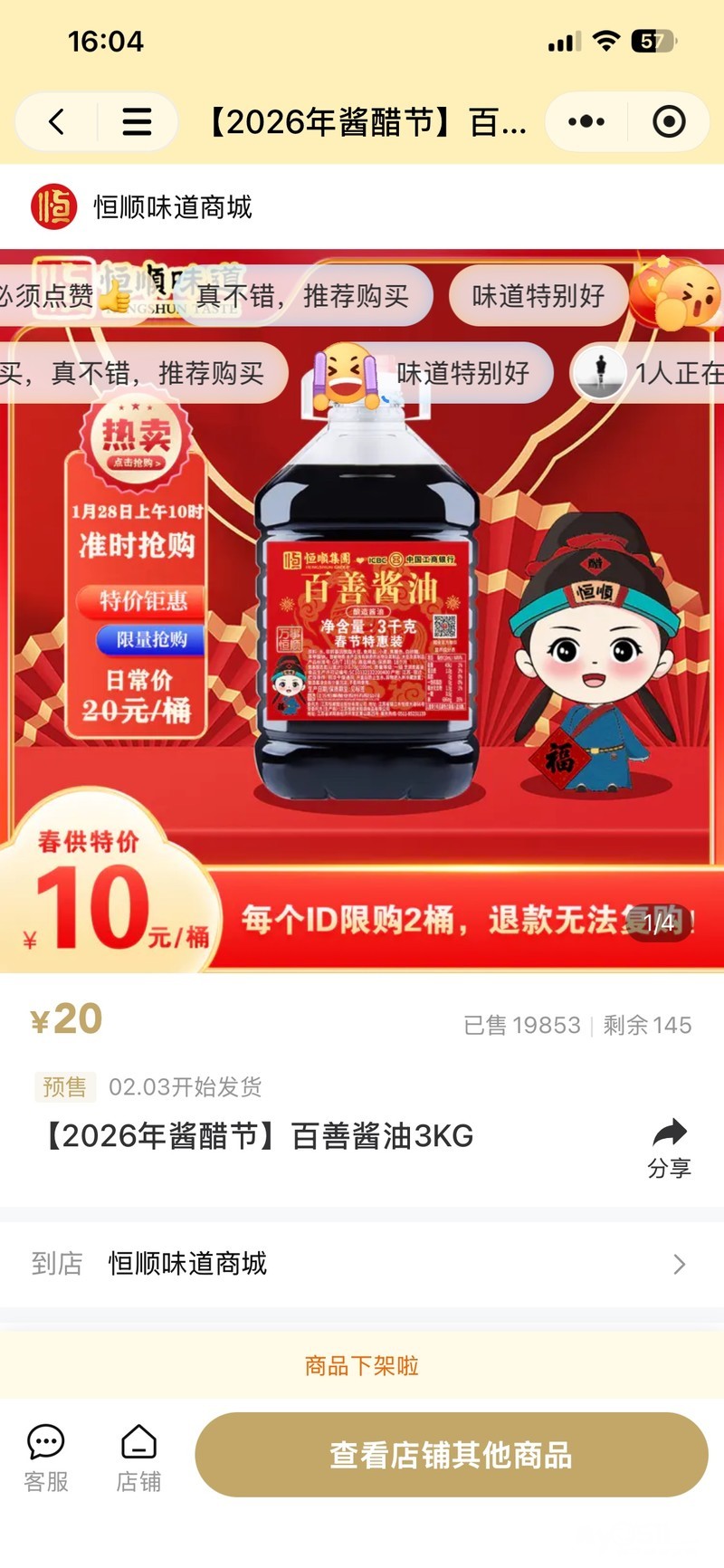Open the hamburger menu in the header
This screenshot has height=1568, width=724.
click(137, 121)
